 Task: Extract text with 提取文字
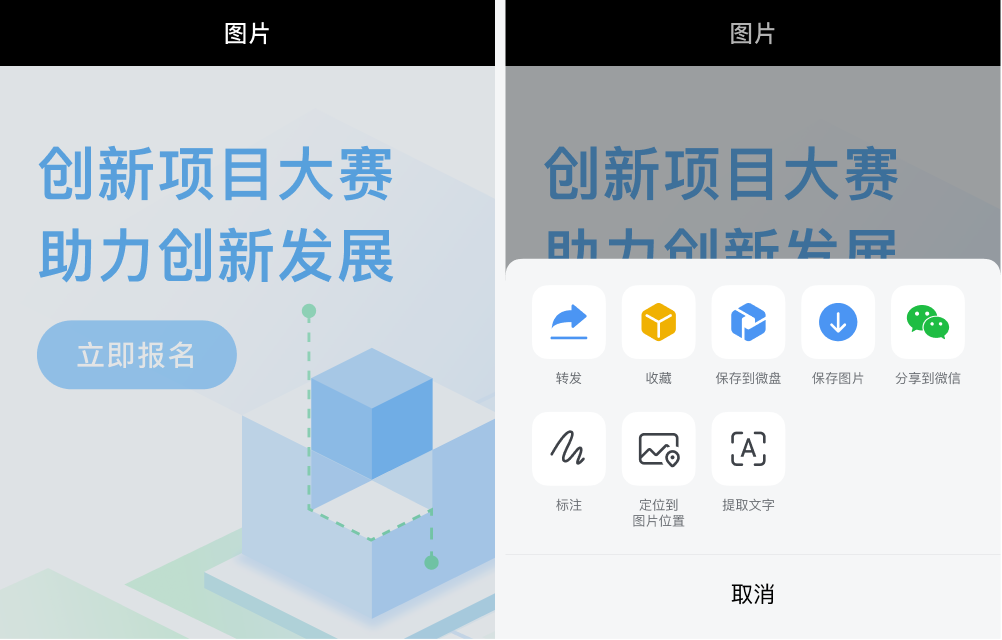748,449
